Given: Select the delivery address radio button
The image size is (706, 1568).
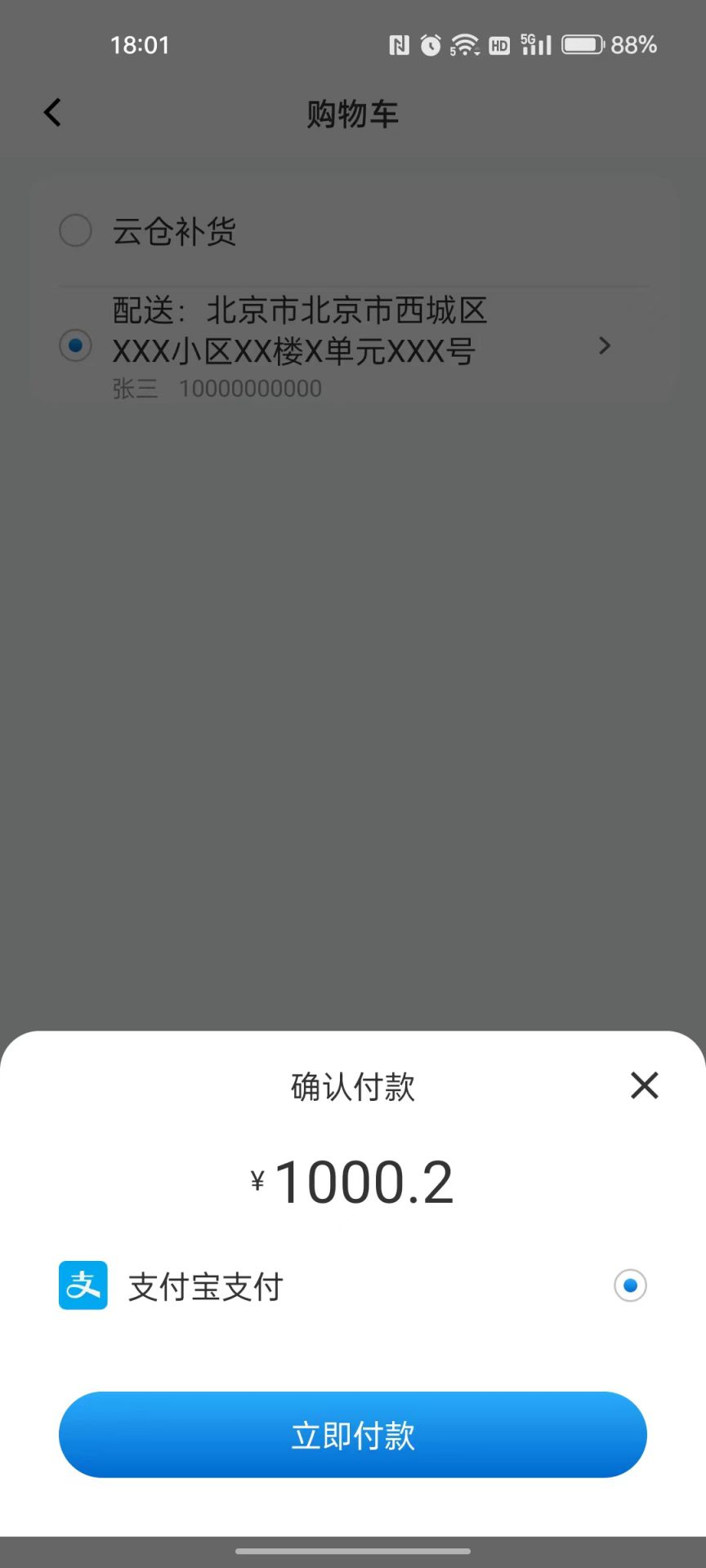Looking at the screenshot, I should (74, 346).
